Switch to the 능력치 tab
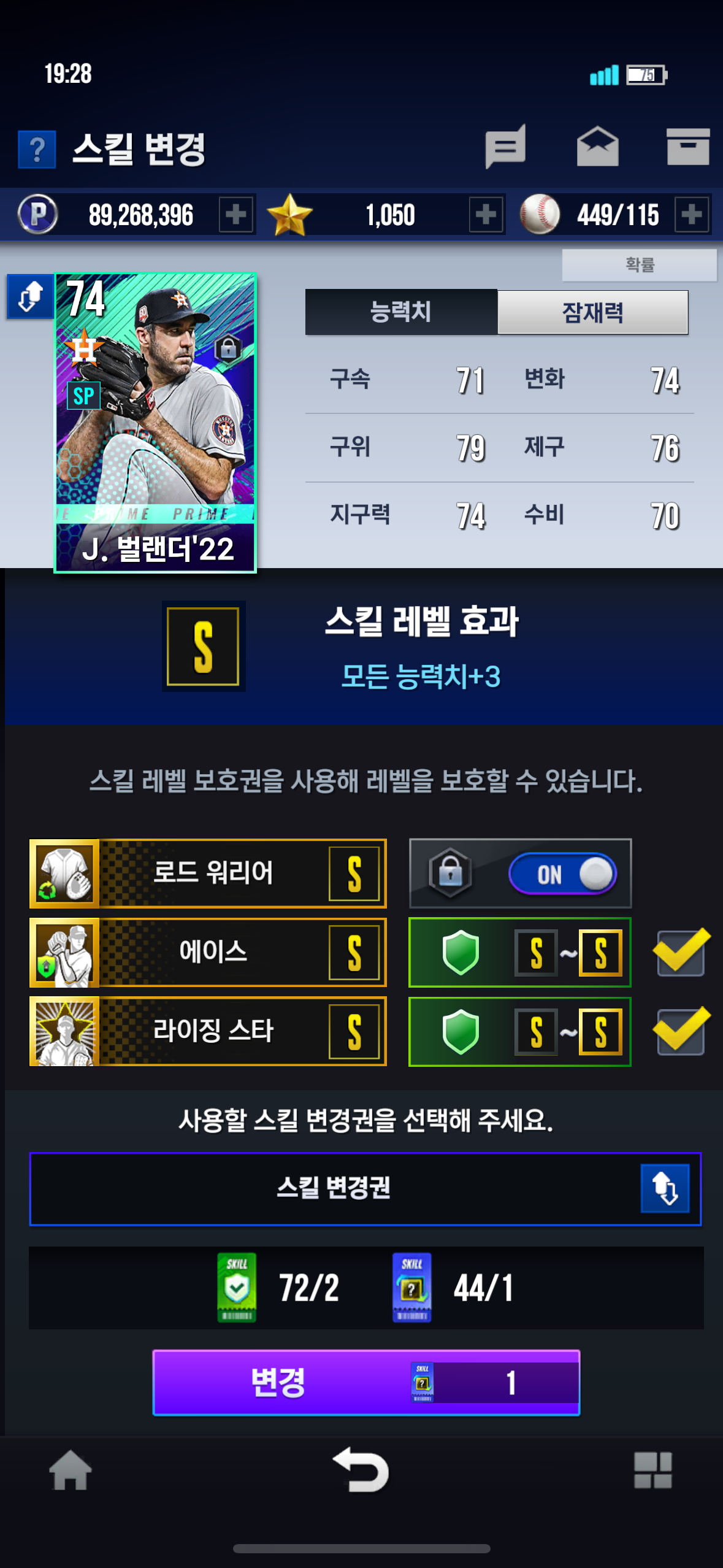Viewport: 723px width, 1568px height. pyautogui.click(x=401, y=312)
